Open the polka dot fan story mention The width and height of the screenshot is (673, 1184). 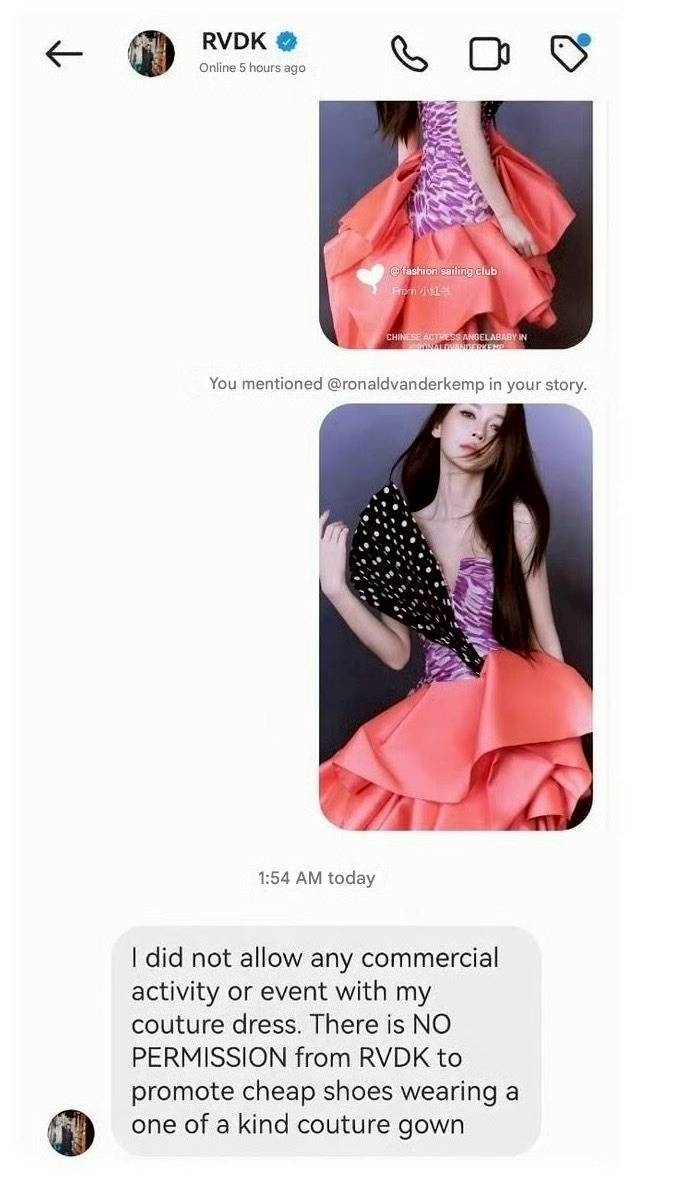tap(455, 616)
